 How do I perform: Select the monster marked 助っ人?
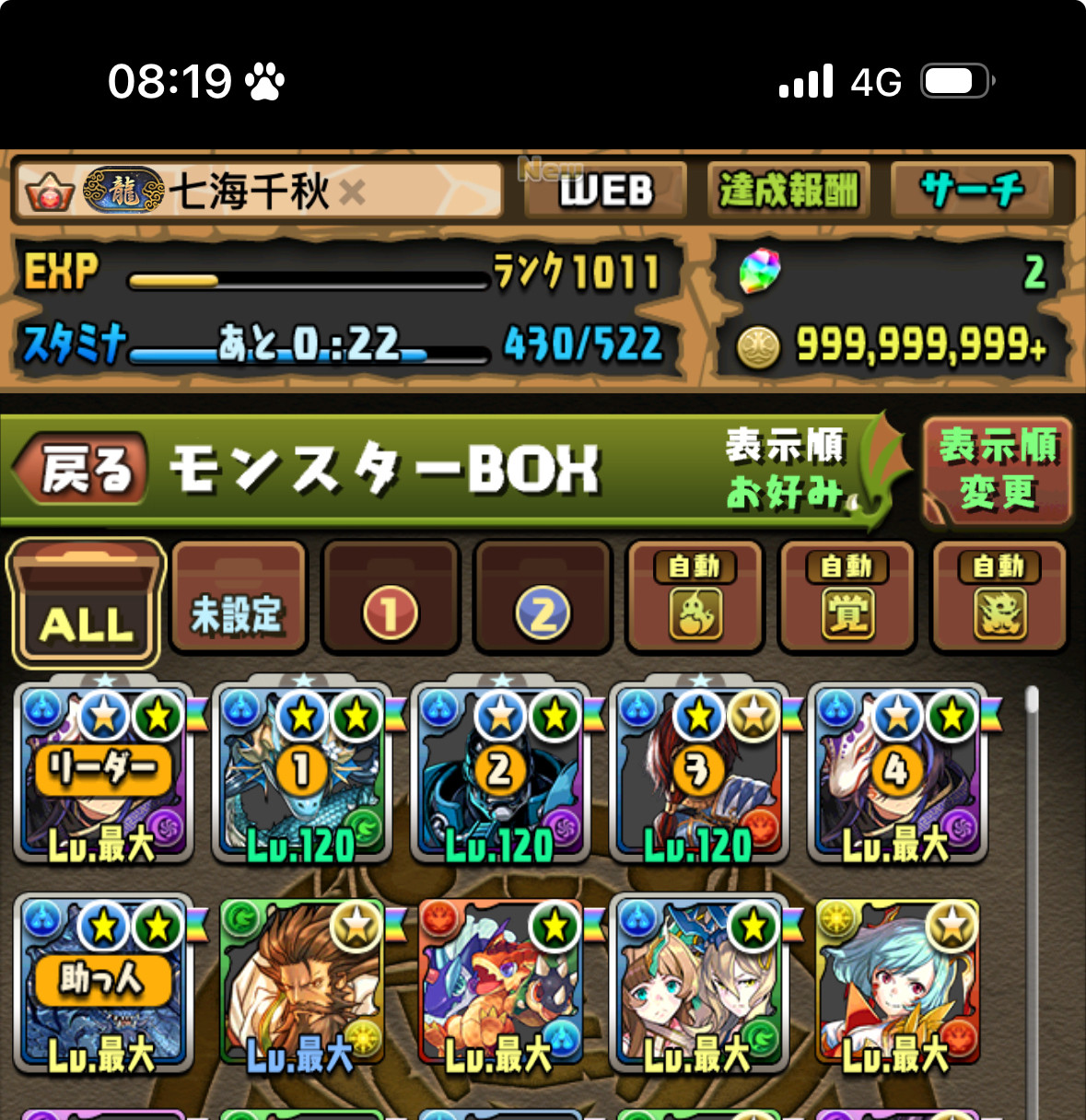coord(103,984)
